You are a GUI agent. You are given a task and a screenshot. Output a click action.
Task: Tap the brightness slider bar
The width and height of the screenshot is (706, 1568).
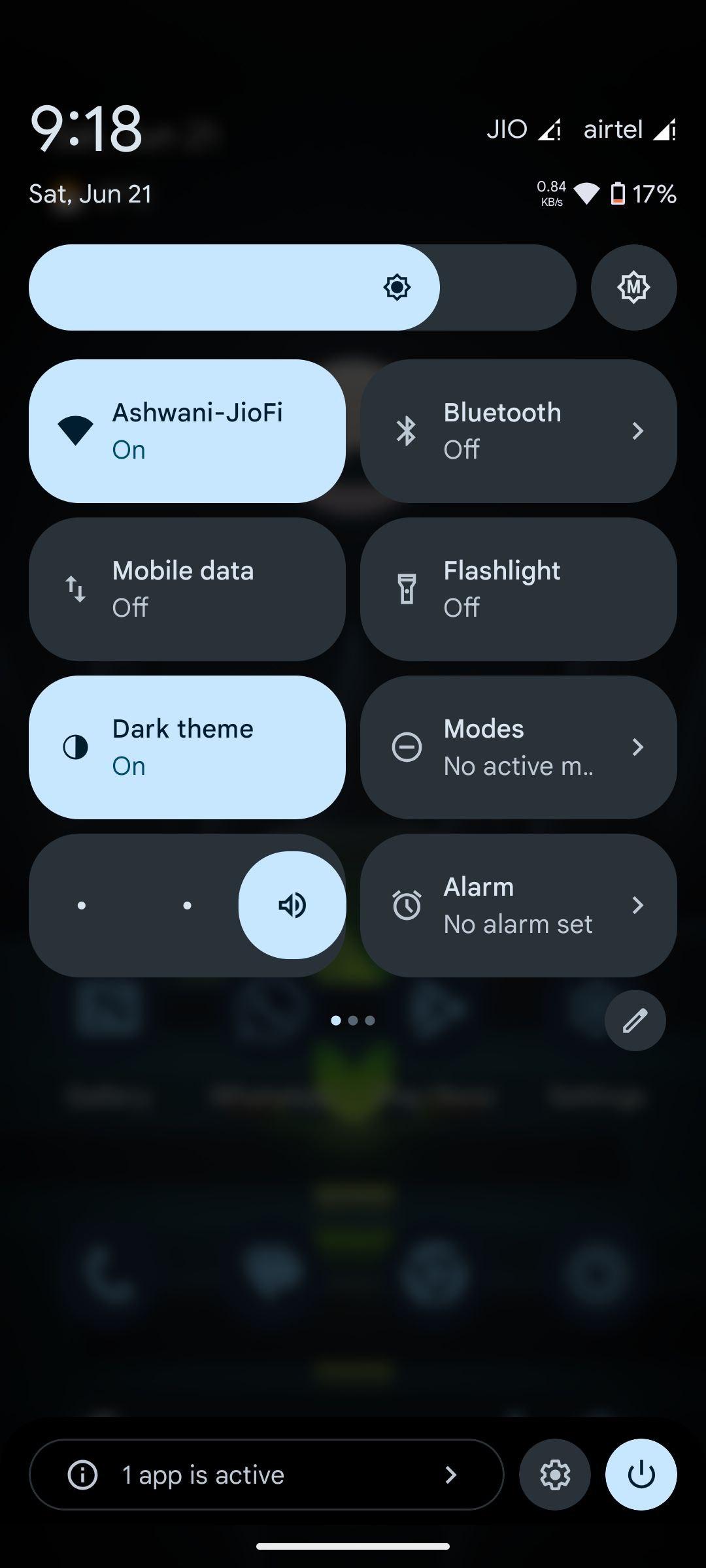(302, 287)
